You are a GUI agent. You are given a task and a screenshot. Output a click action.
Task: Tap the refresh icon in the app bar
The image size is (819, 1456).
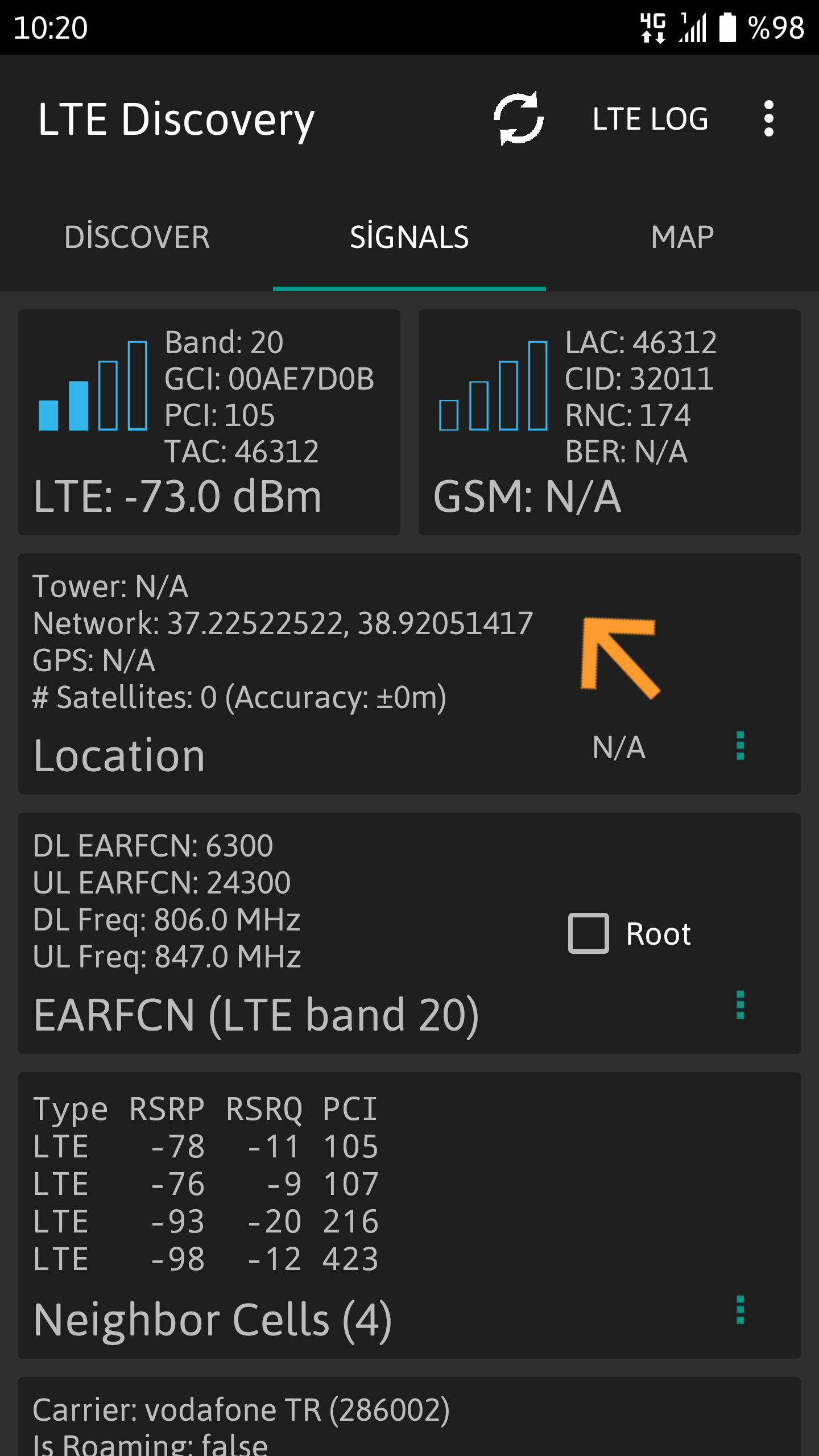point(519,119)
